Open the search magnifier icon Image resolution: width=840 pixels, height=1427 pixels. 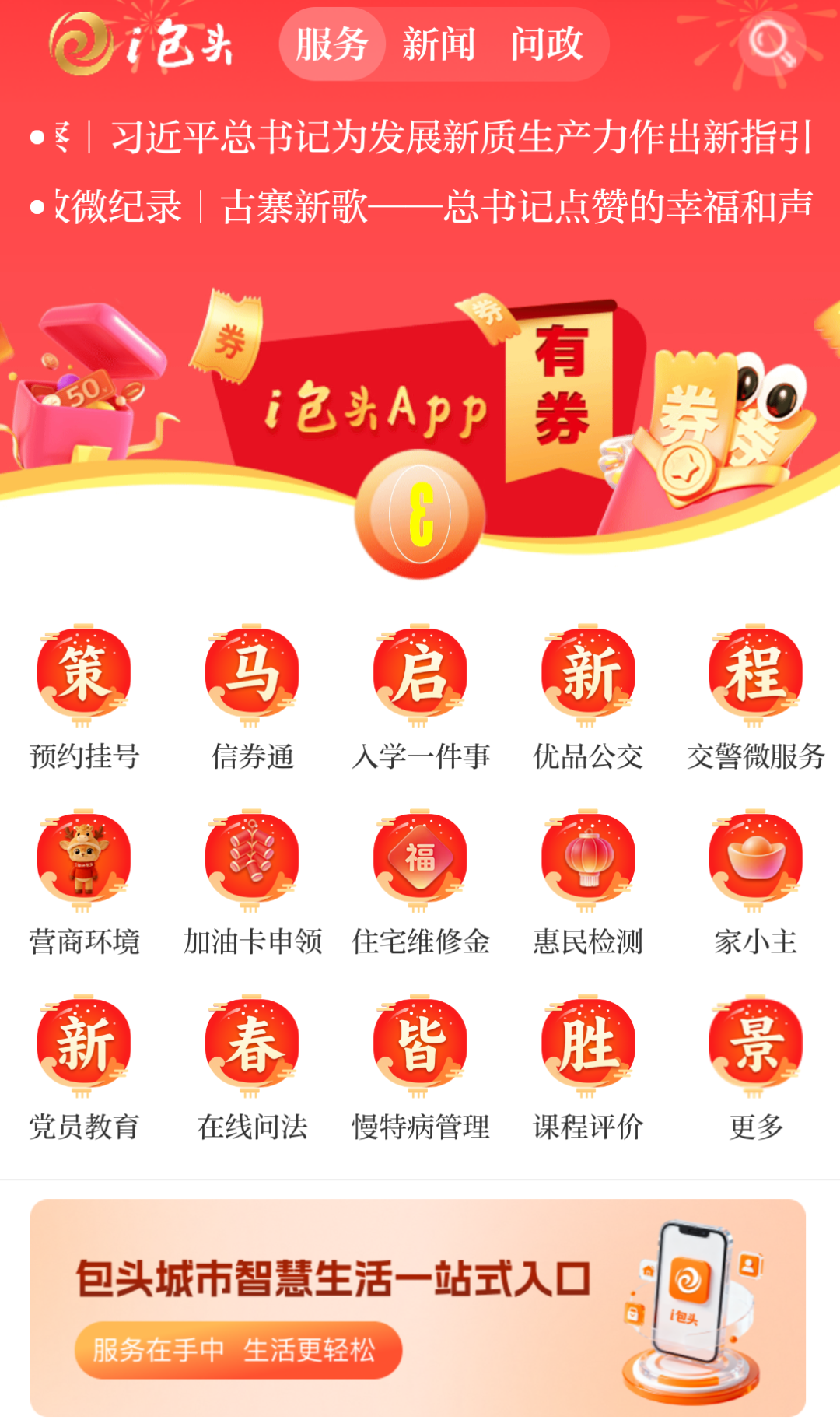[772, 43]
